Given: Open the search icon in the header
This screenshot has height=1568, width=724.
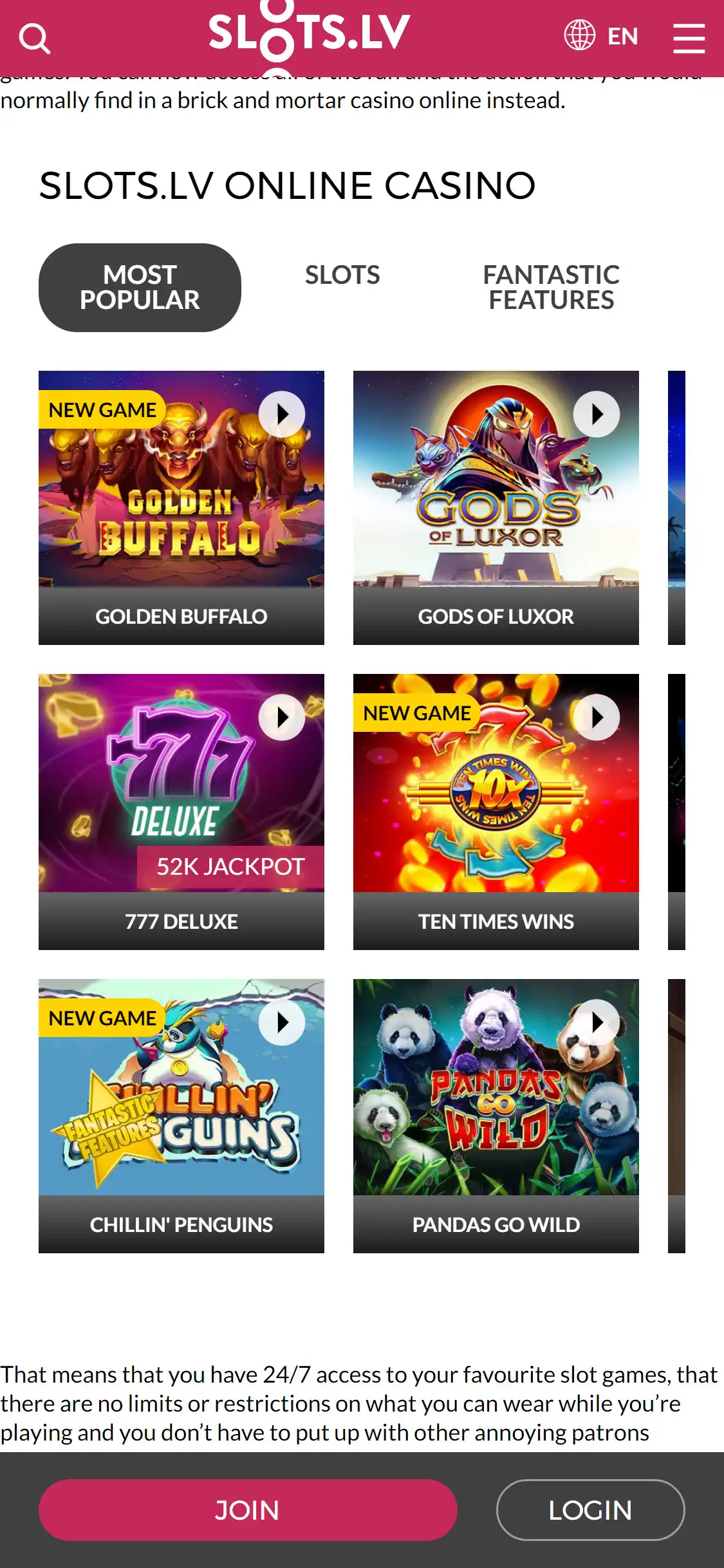Looking at the screenshot, I should 34,39.
